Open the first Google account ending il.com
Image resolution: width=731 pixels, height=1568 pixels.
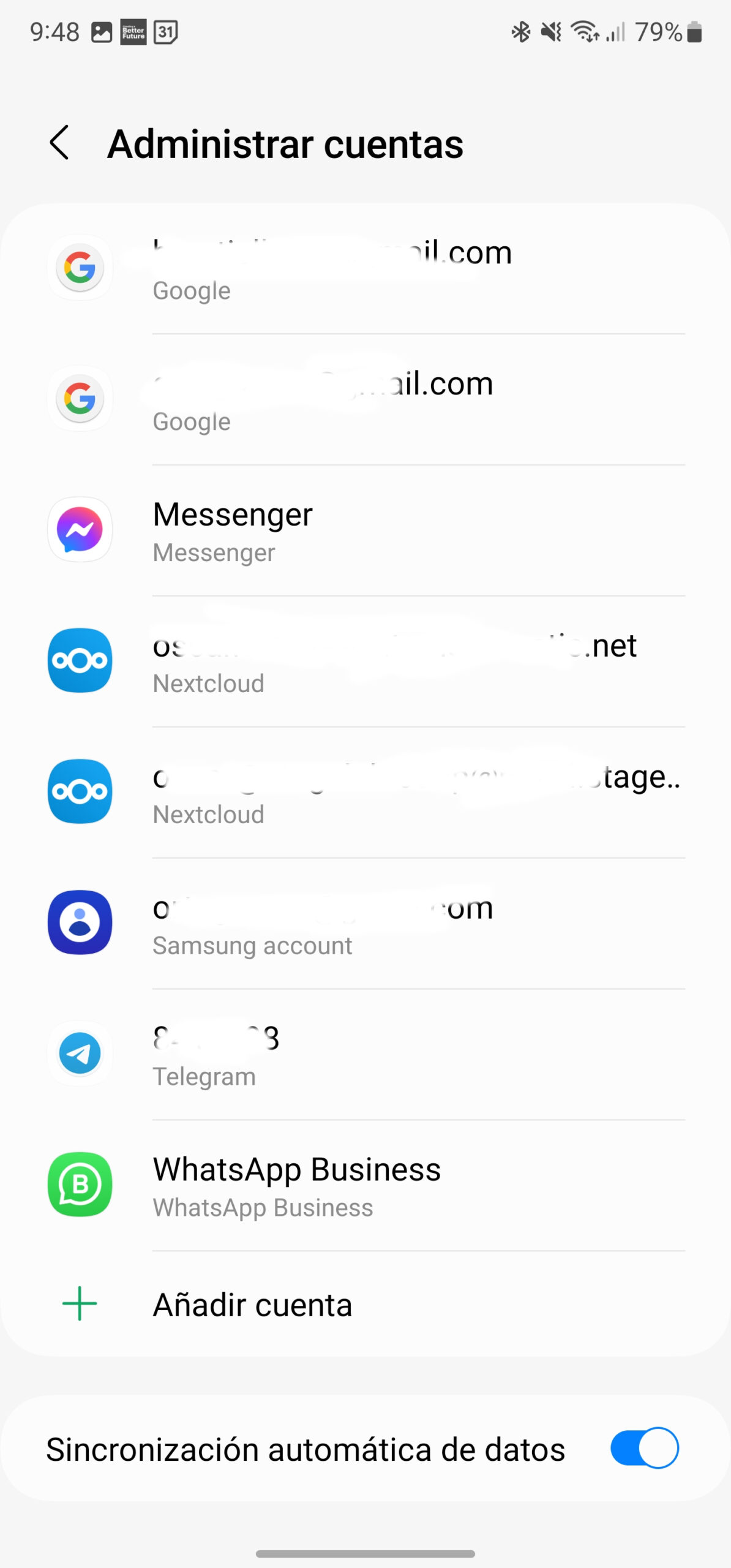pos(365,268)
